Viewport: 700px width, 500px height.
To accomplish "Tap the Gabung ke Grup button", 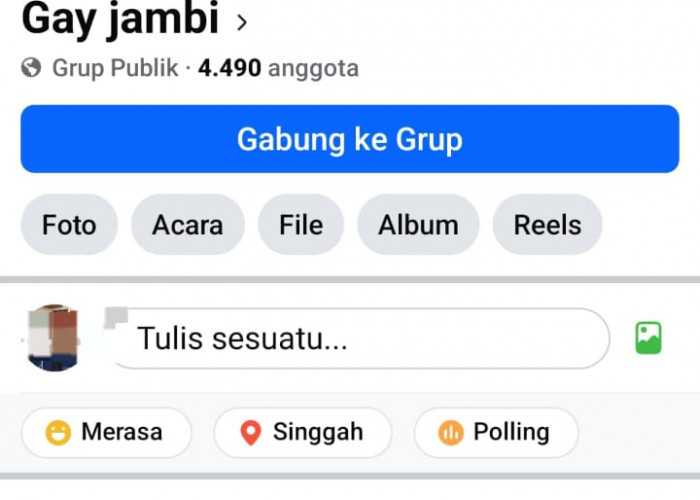I will (350, 139).
